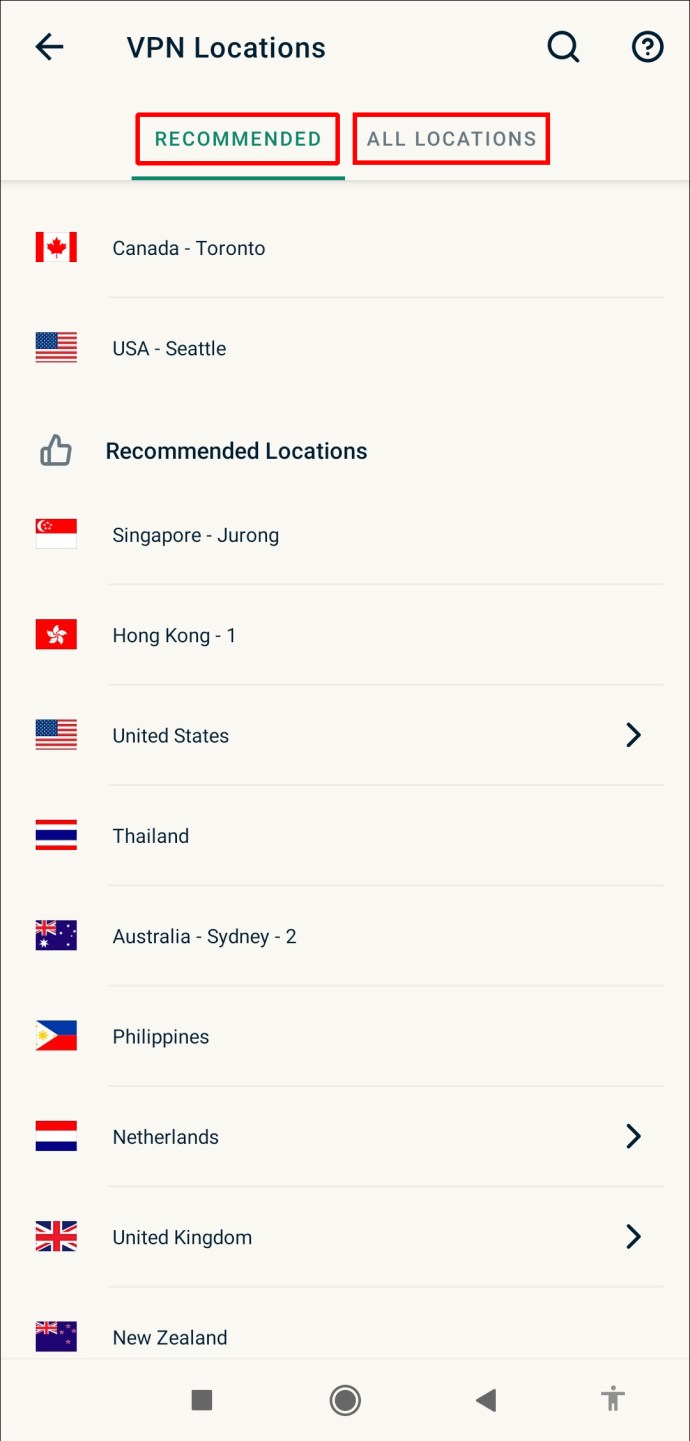
Task: Choose the Netherlands location
Action: 166,1137
